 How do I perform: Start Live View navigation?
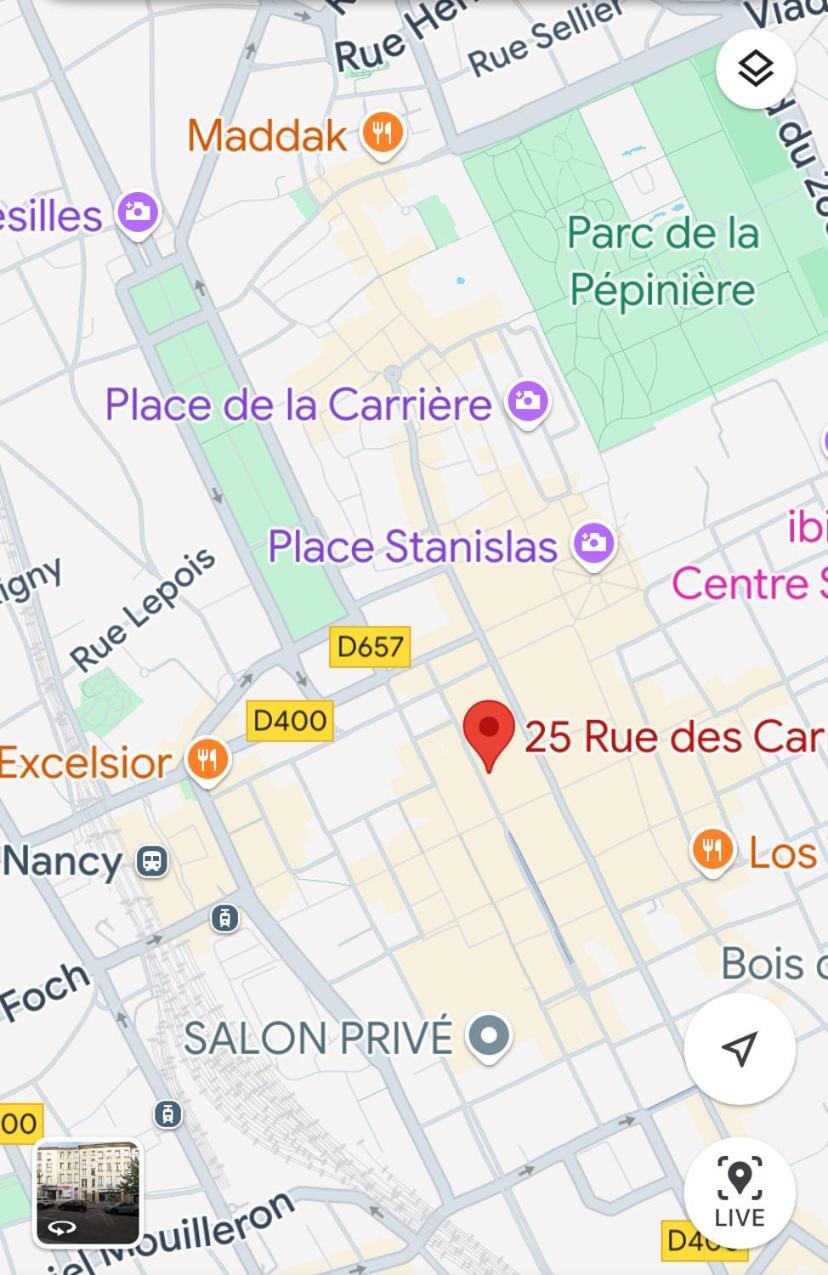pos(739,1191)
